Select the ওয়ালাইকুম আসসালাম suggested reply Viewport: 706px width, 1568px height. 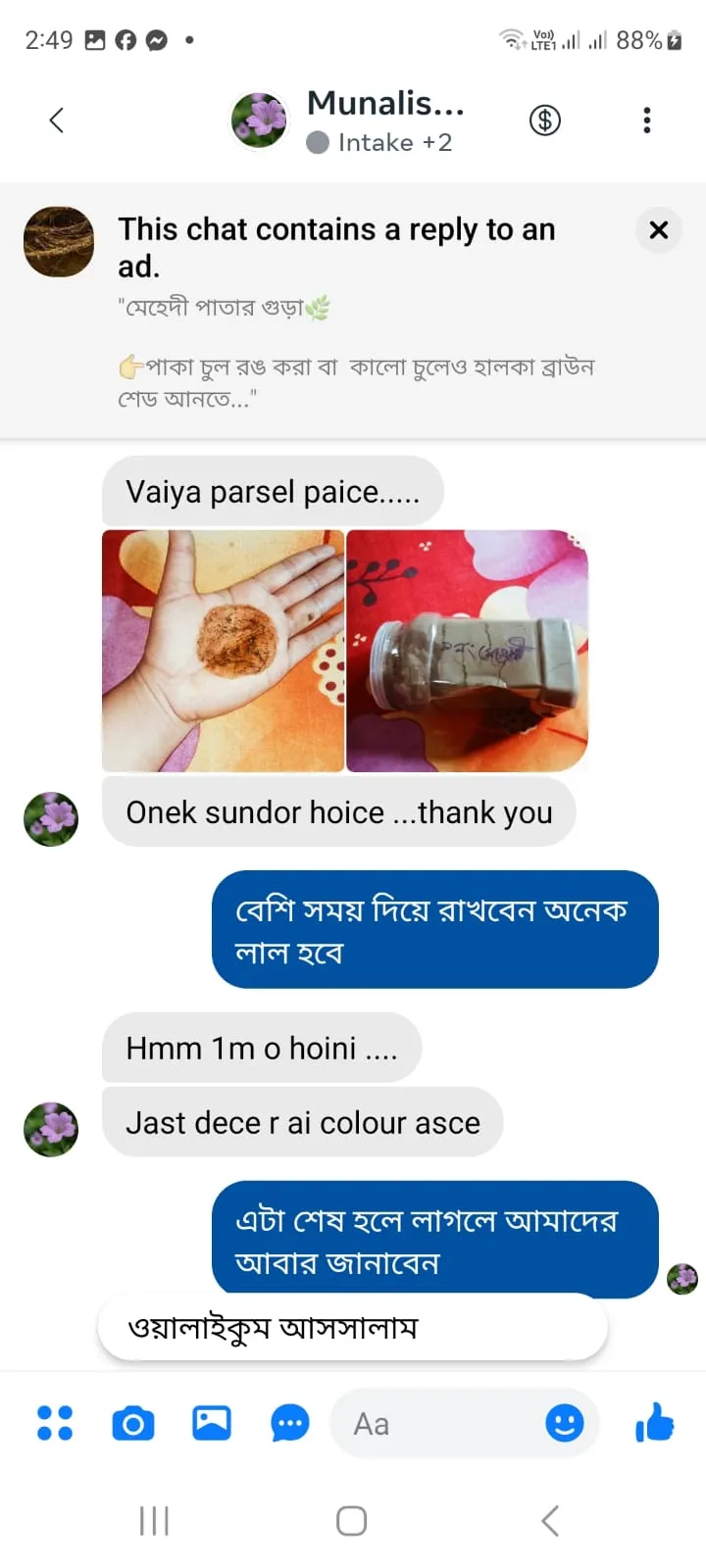coord(352,1329)
